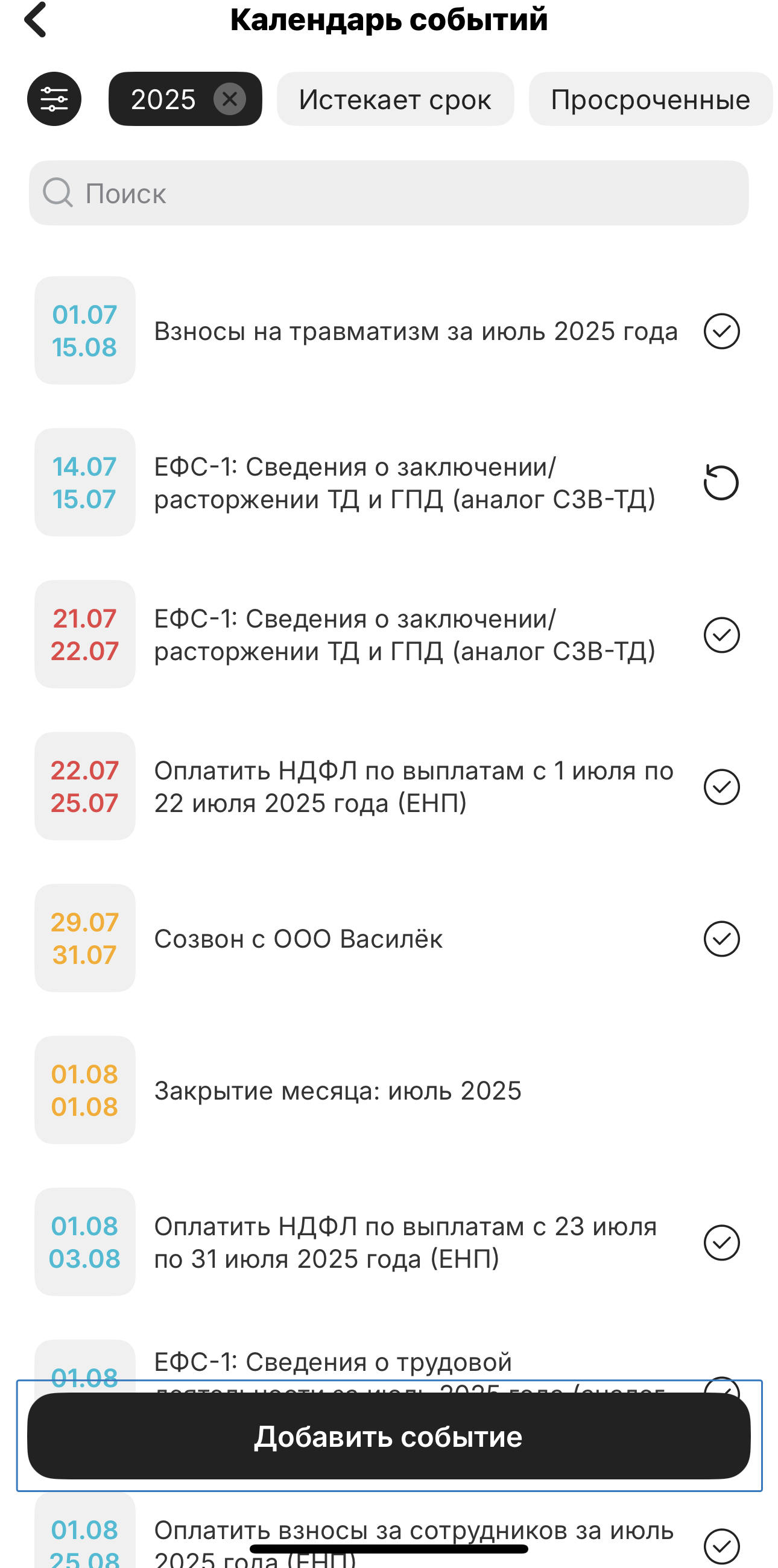Open НДФЛ payment for 23–31 July

coord(405,1242)
